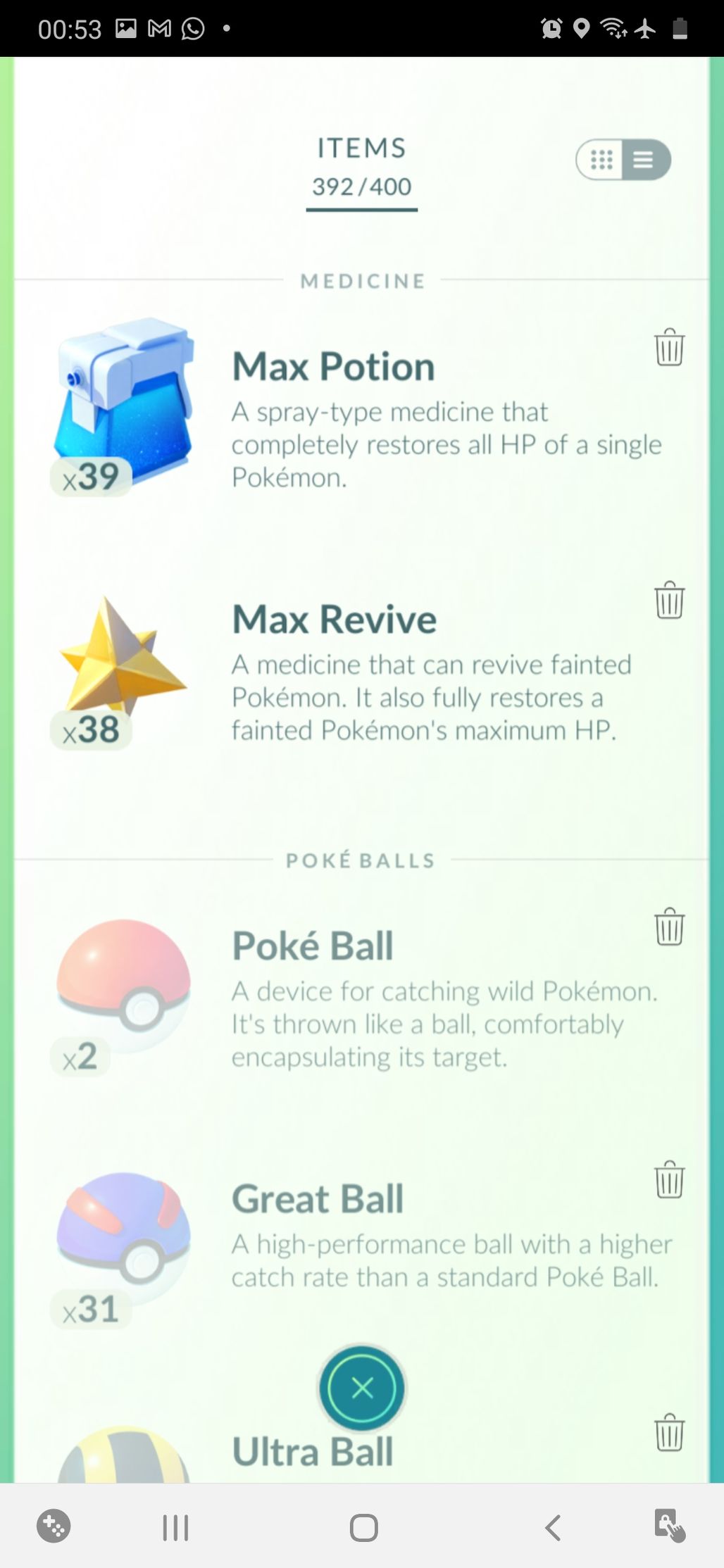This screenshot has width=724, height=1568.
Task: Tap trash icon beside Ultra Ball
Action: (x=669, y=1433)
